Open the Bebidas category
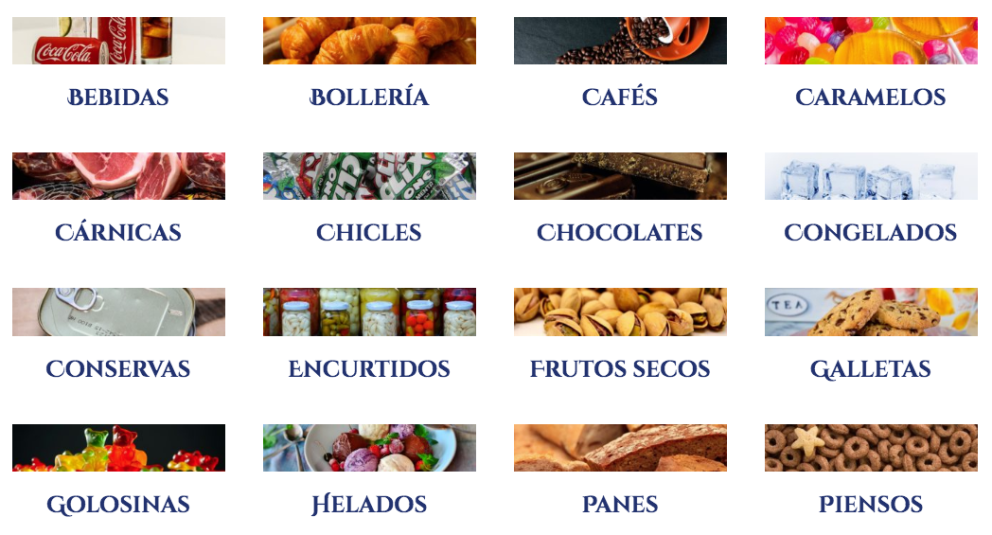This screenshot has height=535, width=992. [118, 97]
